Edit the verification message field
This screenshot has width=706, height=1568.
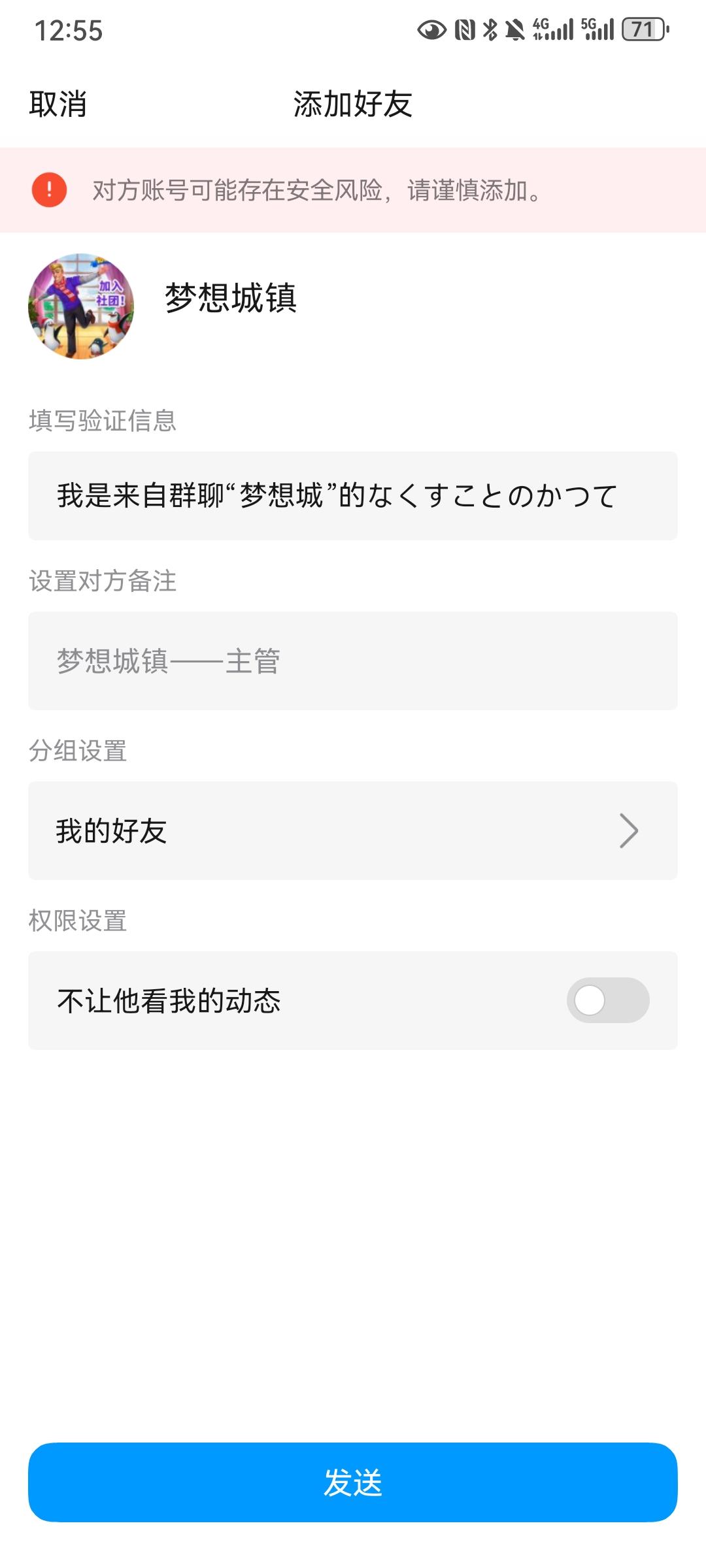pos(353,496)
